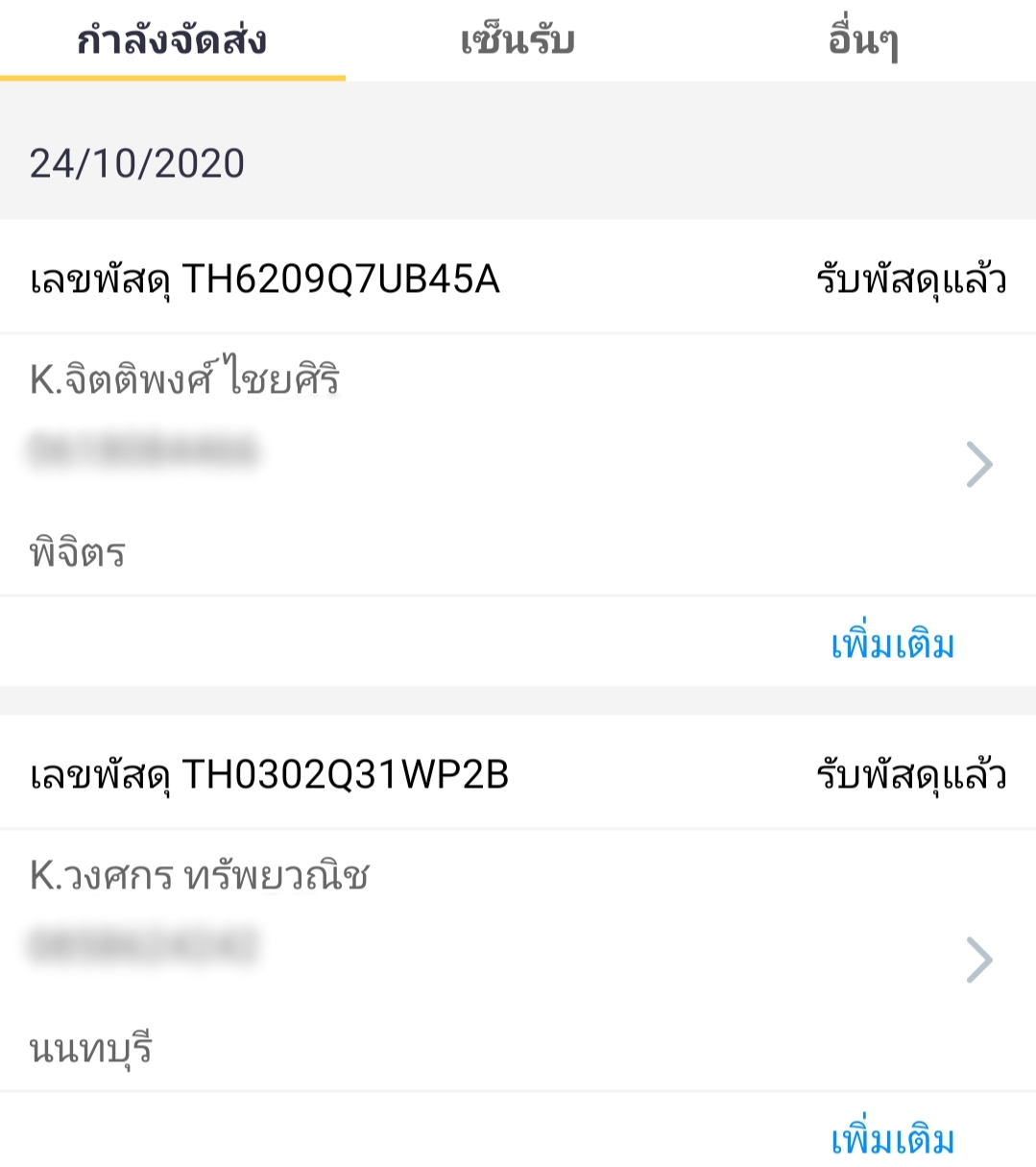The width and height of the screenshot is (1036, 1167).
Task: Click the รับพัสดุแล้ว status of TH0302Q31WP2B
Action: point(912,773)
